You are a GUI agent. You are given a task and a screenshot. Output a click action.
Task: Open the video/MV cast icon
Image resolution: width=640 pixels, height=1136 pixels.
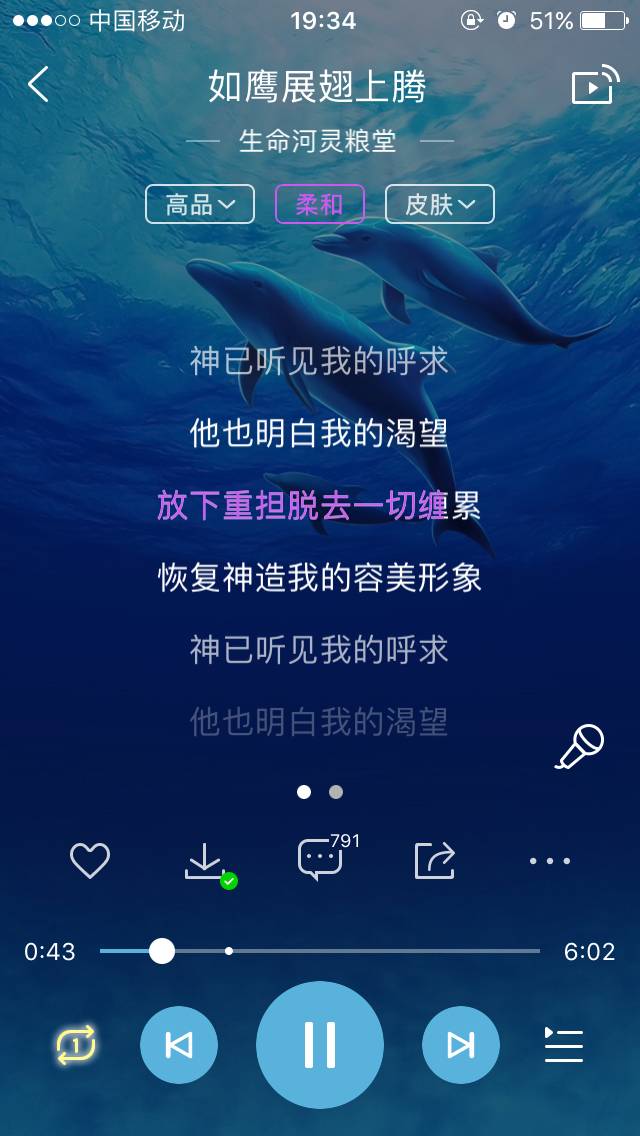pos(594,87)
